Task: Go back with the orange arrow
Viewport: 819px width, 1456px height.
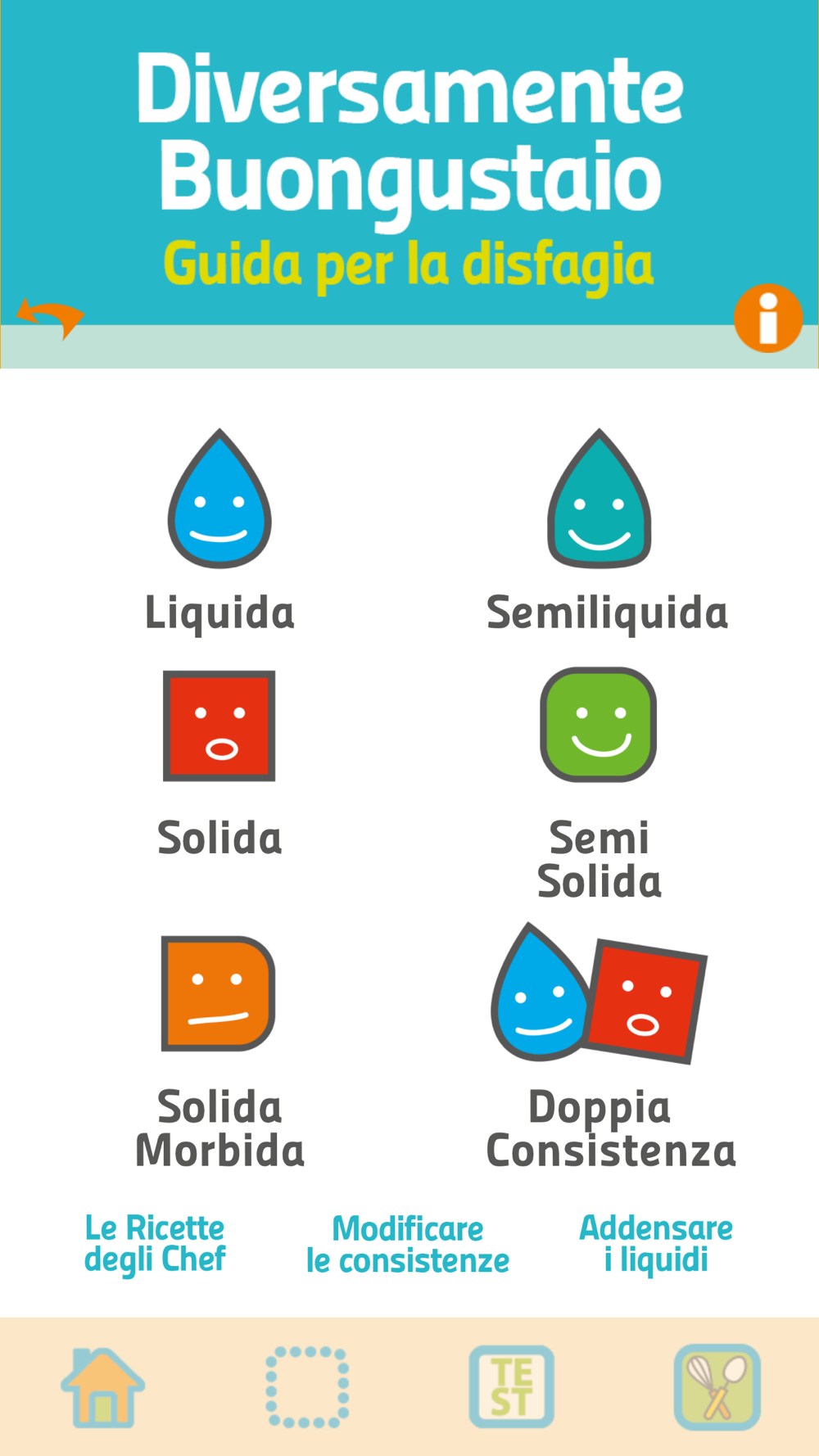Action: tap(50, 318)
